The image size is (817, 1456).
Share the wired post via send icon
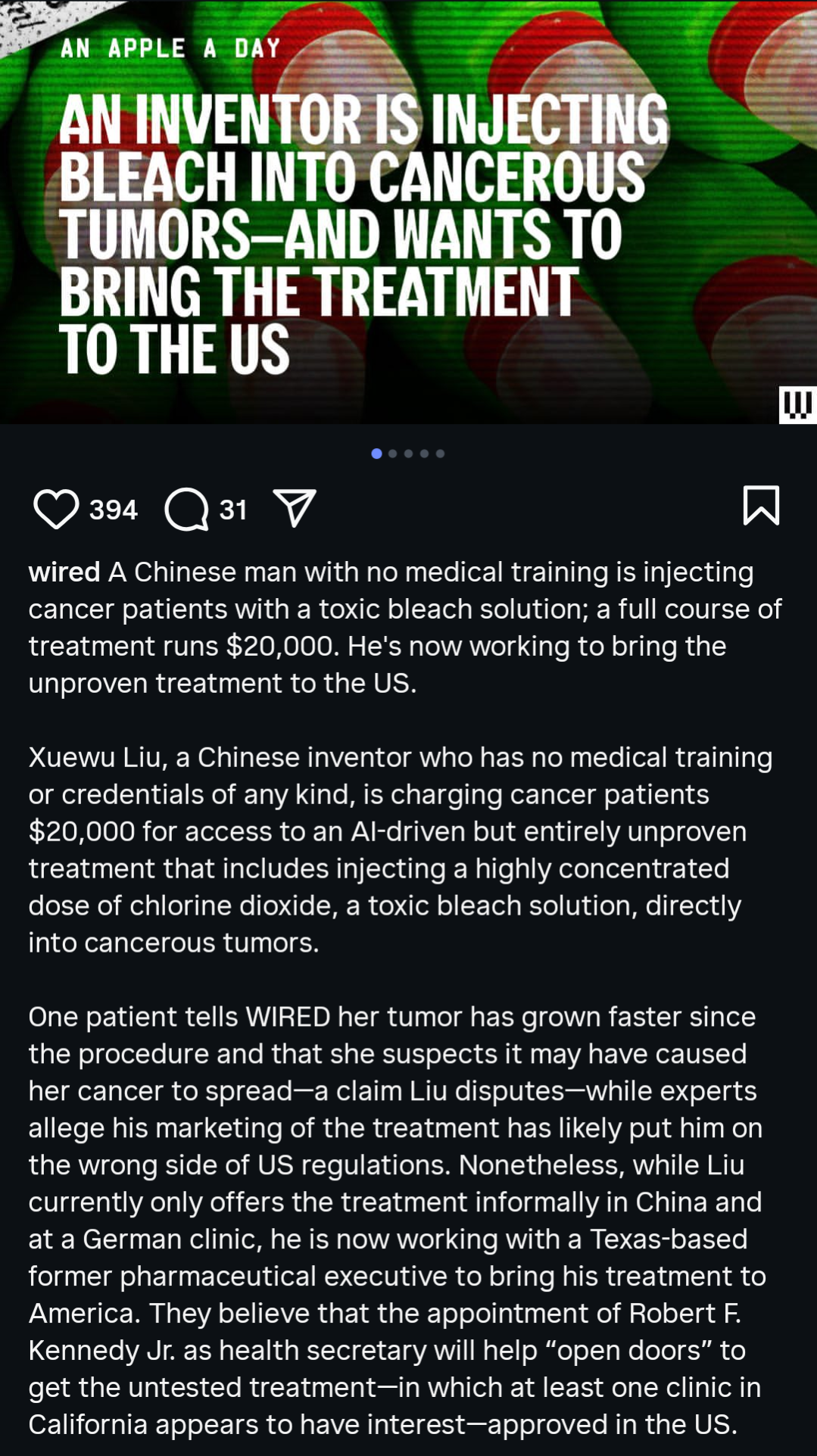point(294,508)
